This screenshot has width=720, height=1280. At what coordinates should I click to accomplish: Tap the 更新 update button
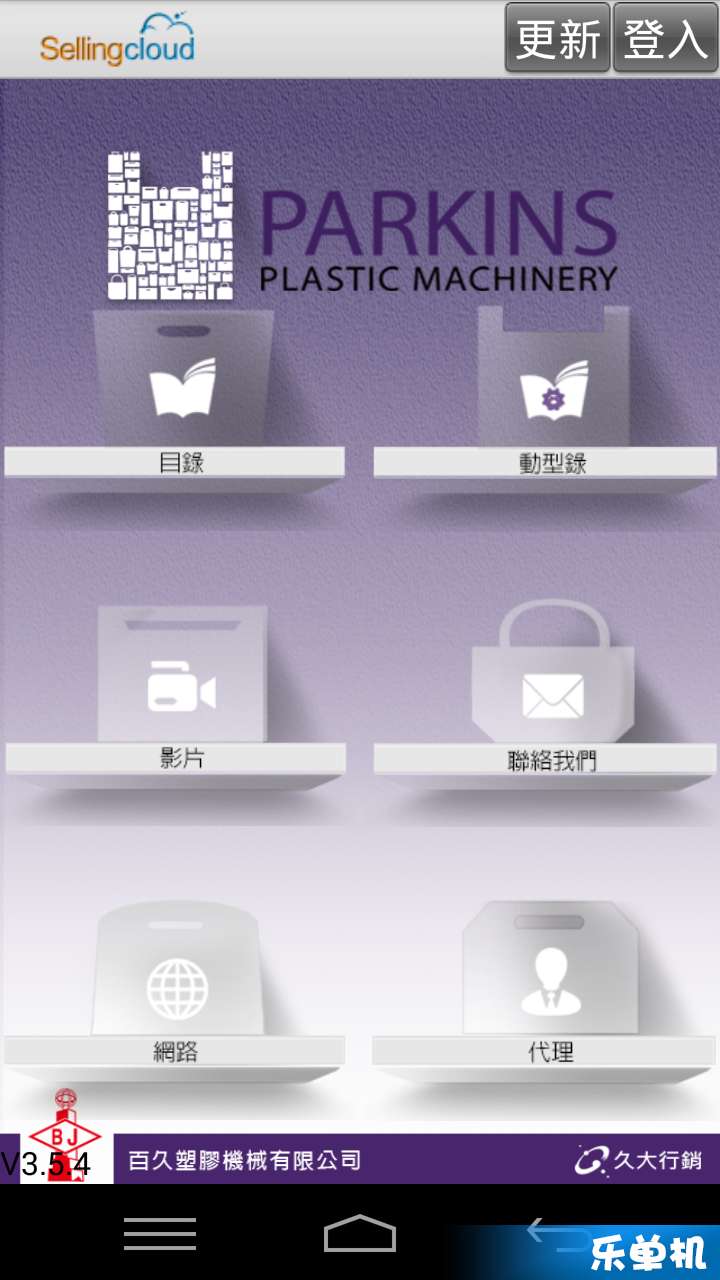557,38
